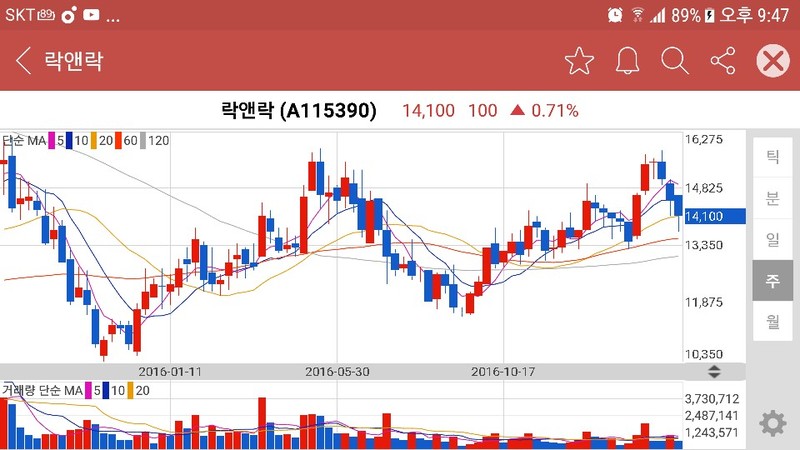Open the price alert bell

point(628,61)
